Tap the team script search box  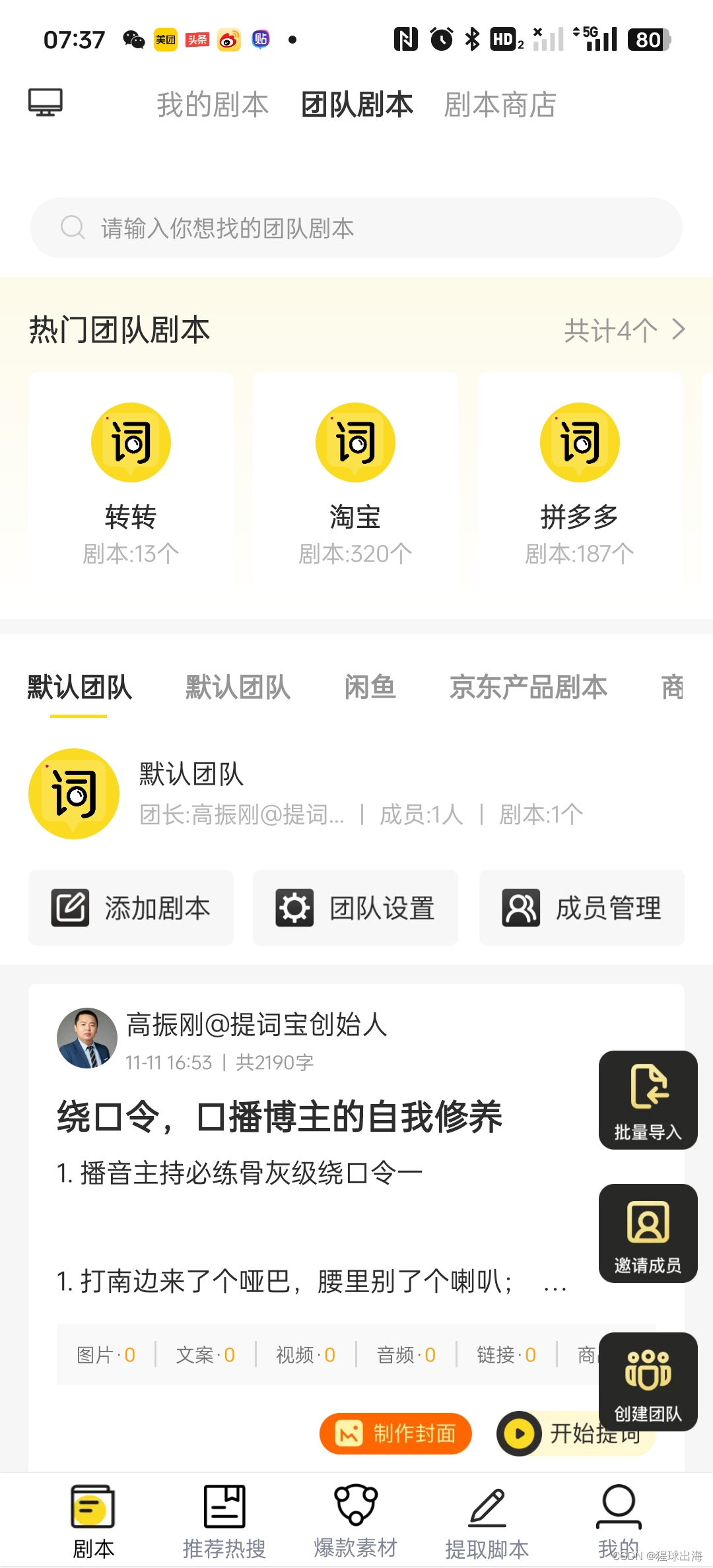coord(356,228)
